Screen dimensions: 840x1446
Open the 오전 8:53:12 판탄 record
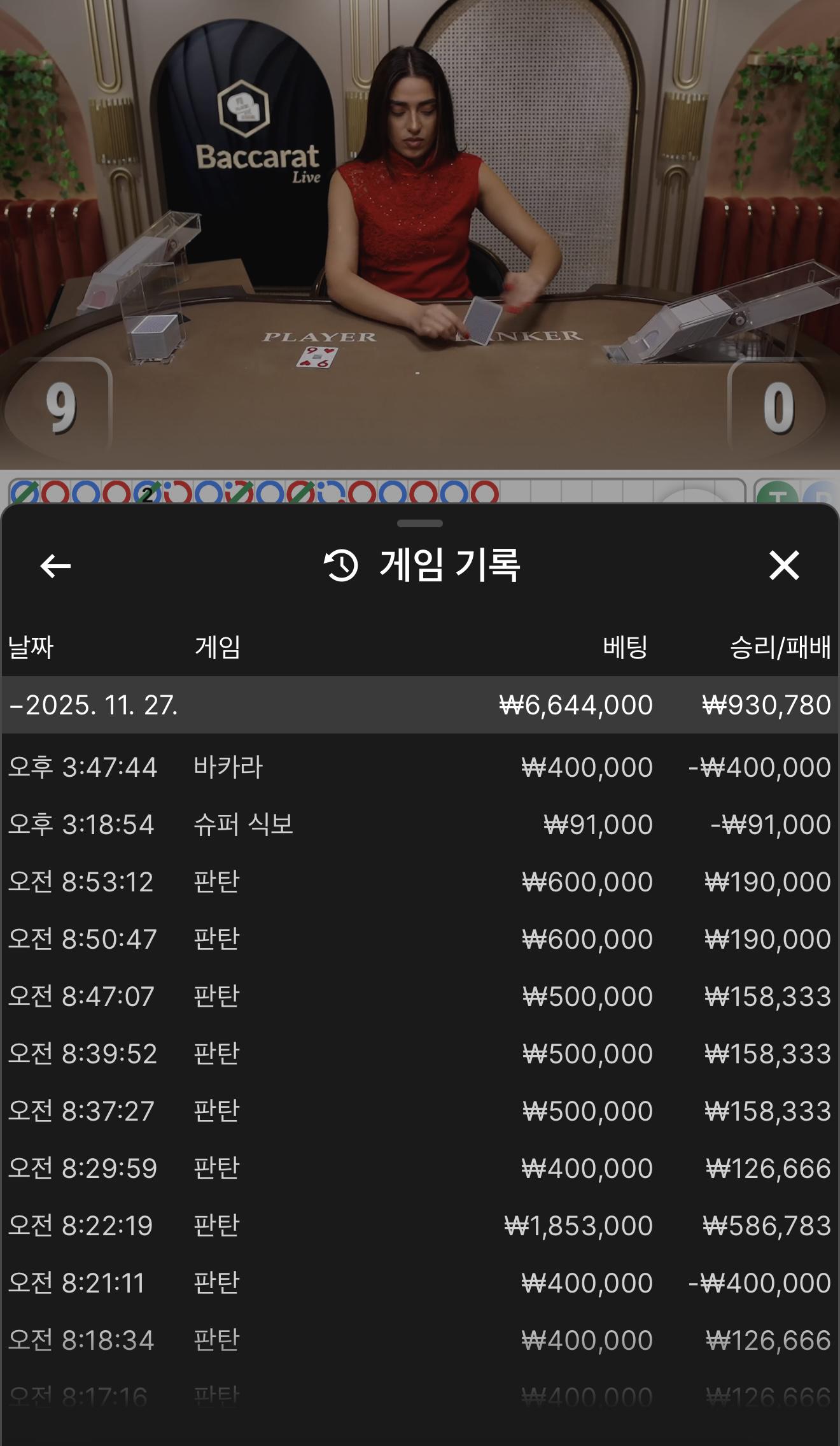click(x=419, y=882)
